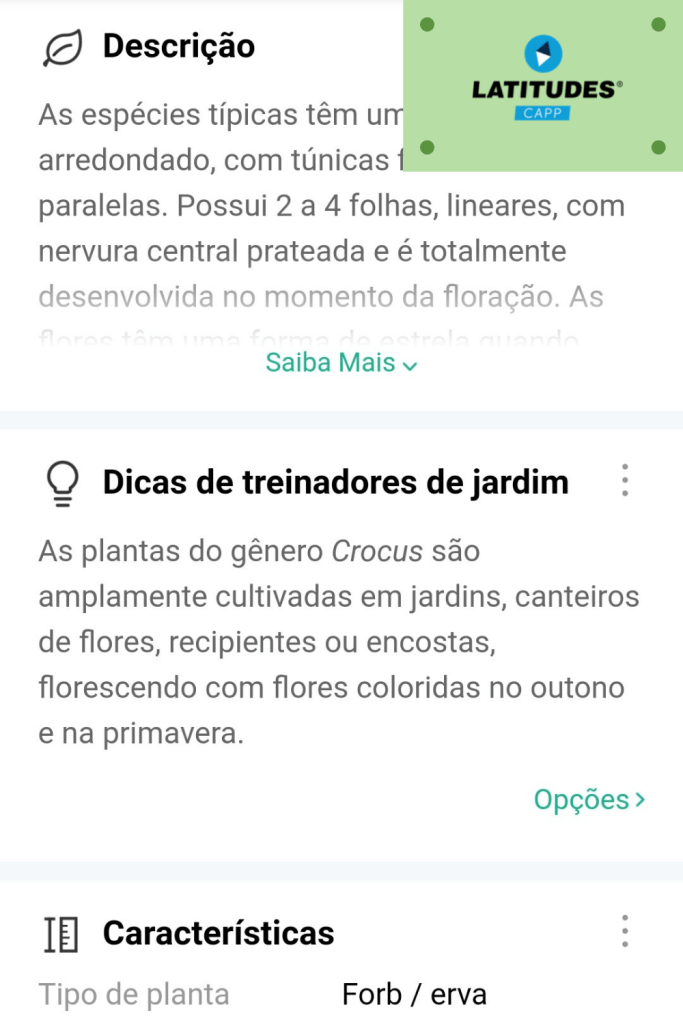
Task: Open overflow menu for Dicas de treinadores de jardim
Action: click(x=625, y=481)
